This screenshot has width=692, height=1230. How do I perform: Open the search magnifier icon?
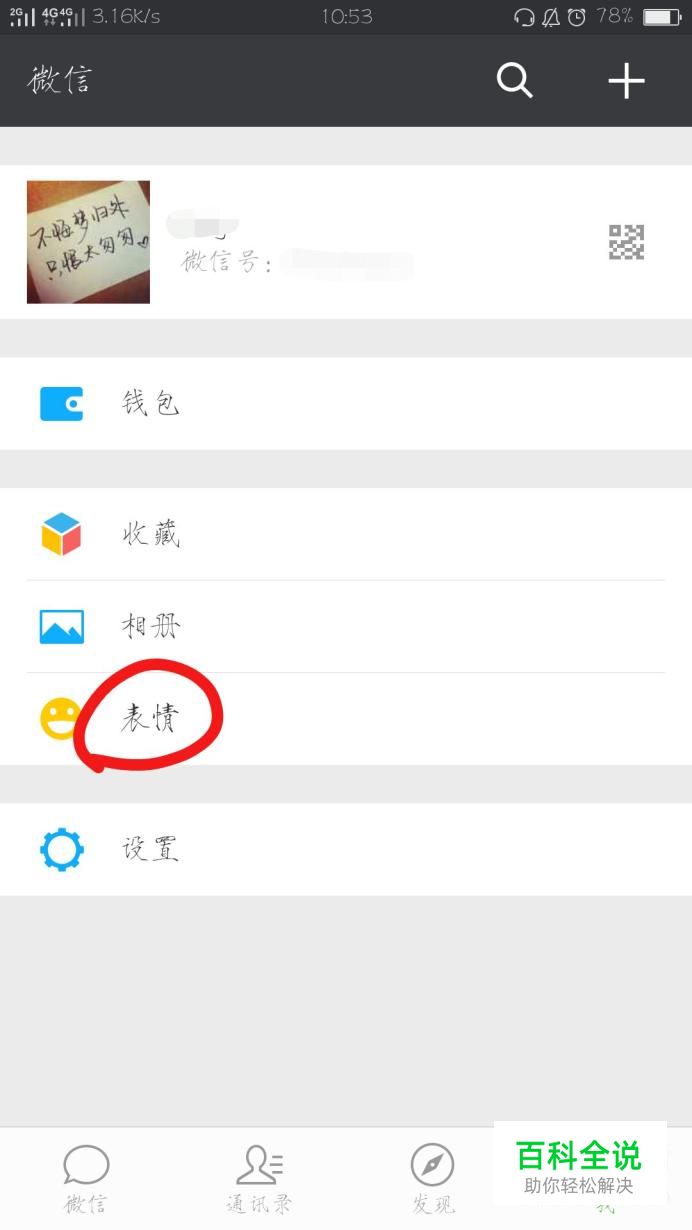click(515, 80)
